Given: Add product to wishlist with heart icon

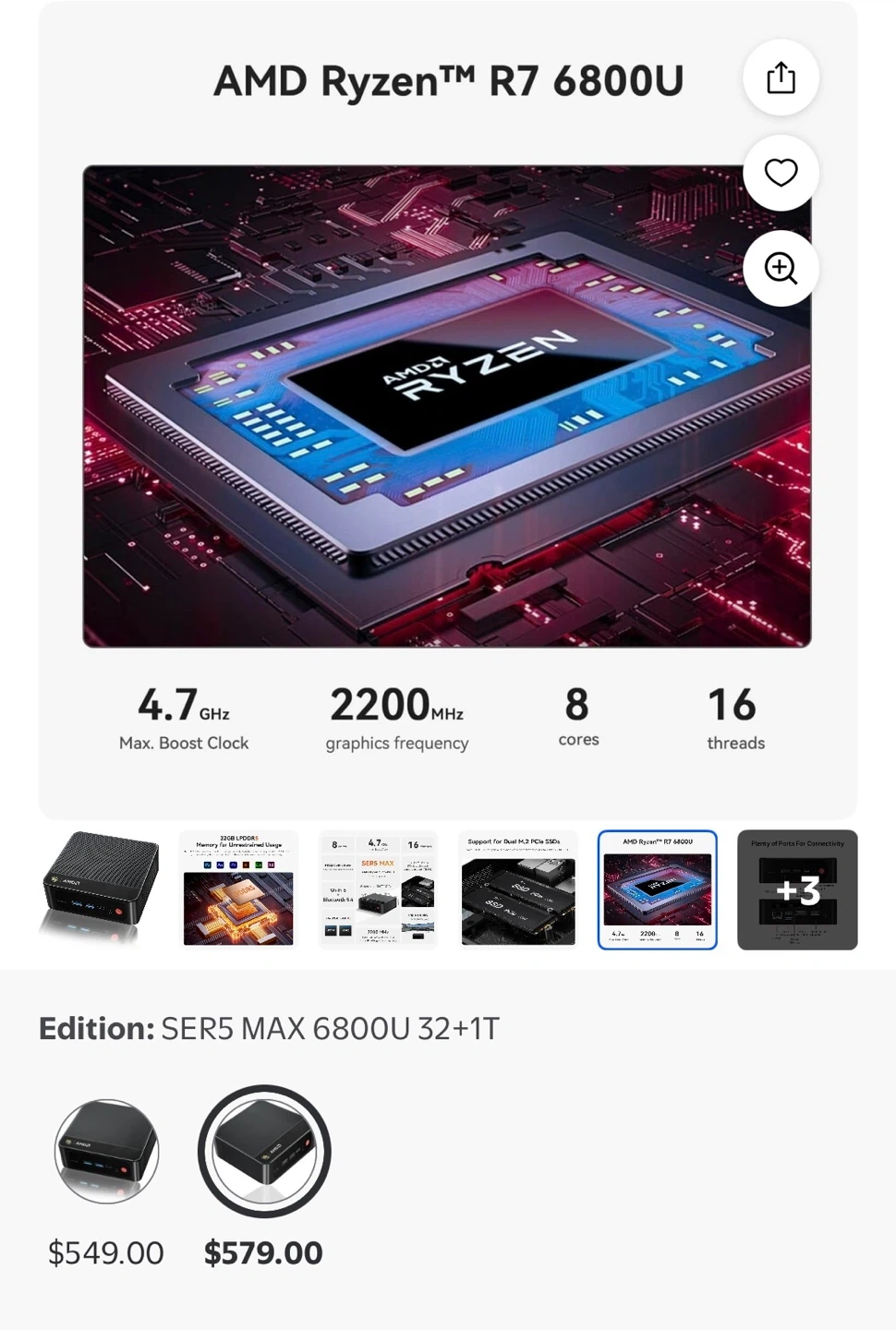Looking at the screenshot, I should coord(781,173).
